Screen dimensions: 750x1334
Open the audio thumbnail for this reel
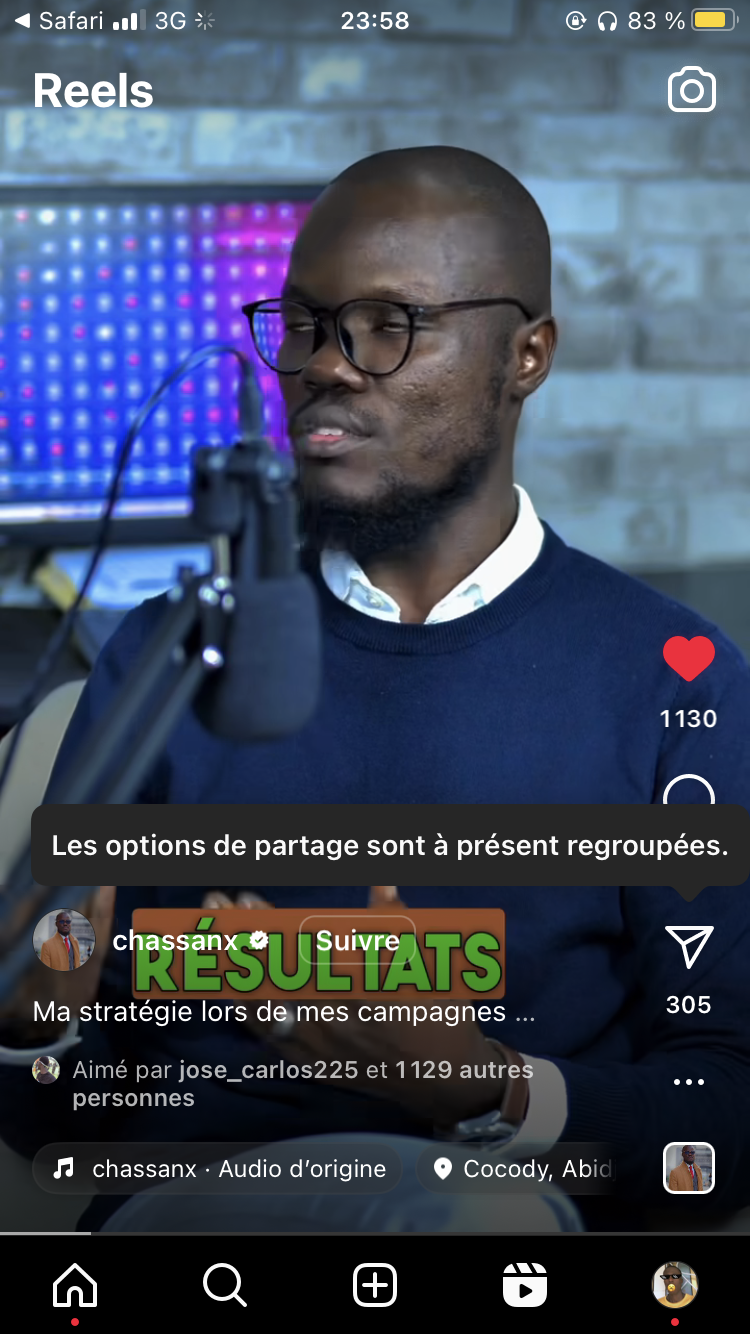pos(689,1168)
